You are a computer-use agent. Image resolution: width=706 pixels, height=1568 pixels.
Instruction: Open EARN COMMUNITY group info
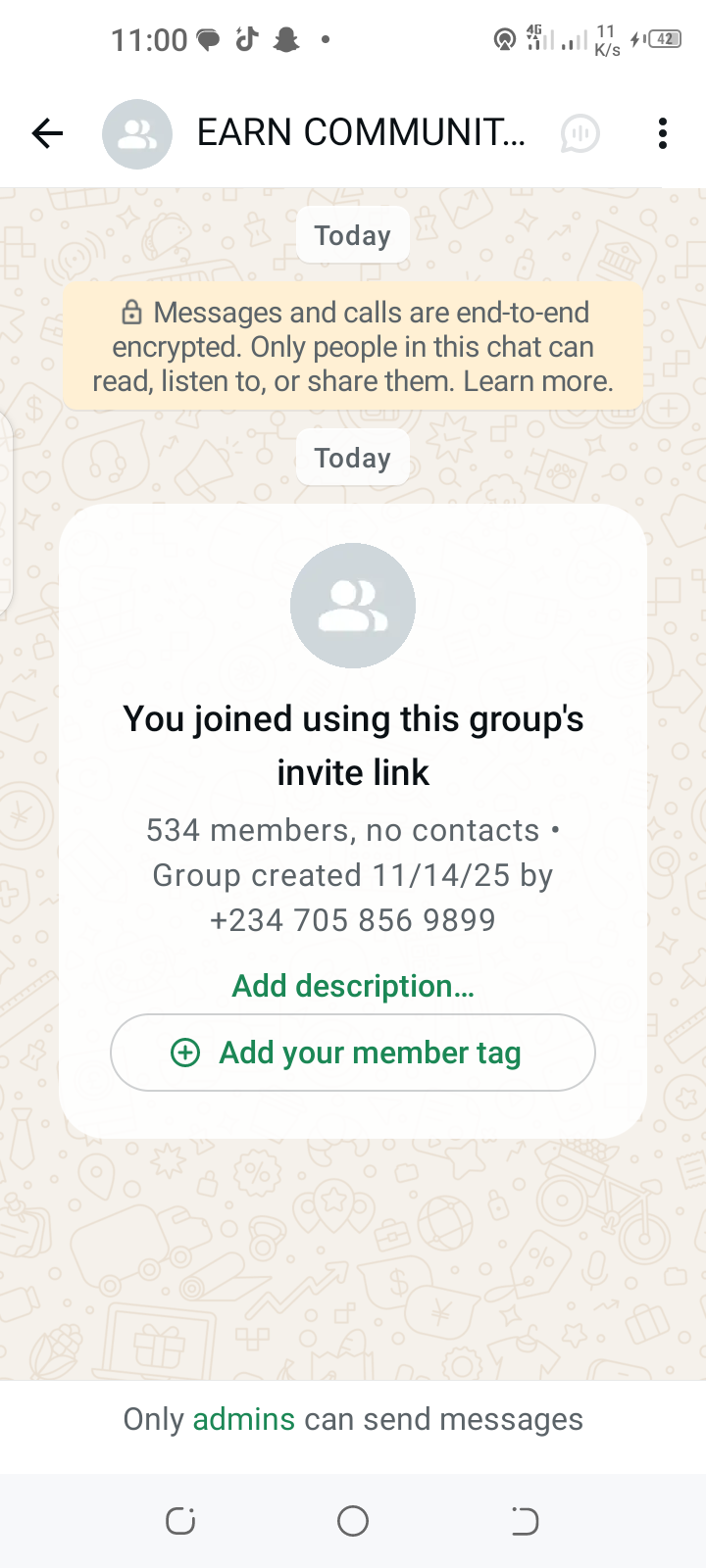361,133
